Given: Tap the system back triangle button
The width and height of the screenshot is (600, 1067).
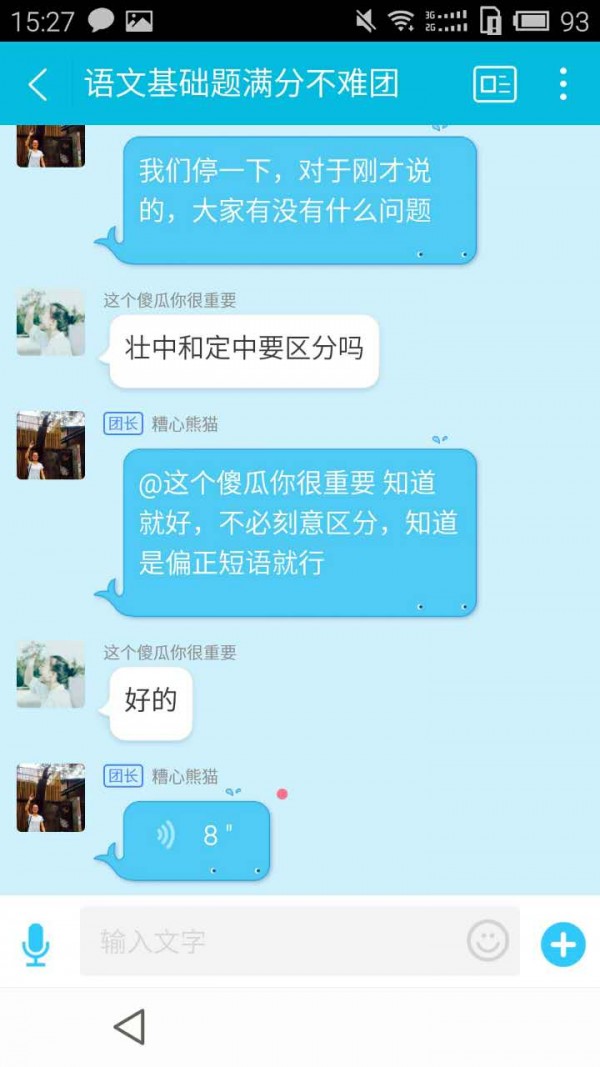Looking at the screenshot, I should [x=129, y=1027].
